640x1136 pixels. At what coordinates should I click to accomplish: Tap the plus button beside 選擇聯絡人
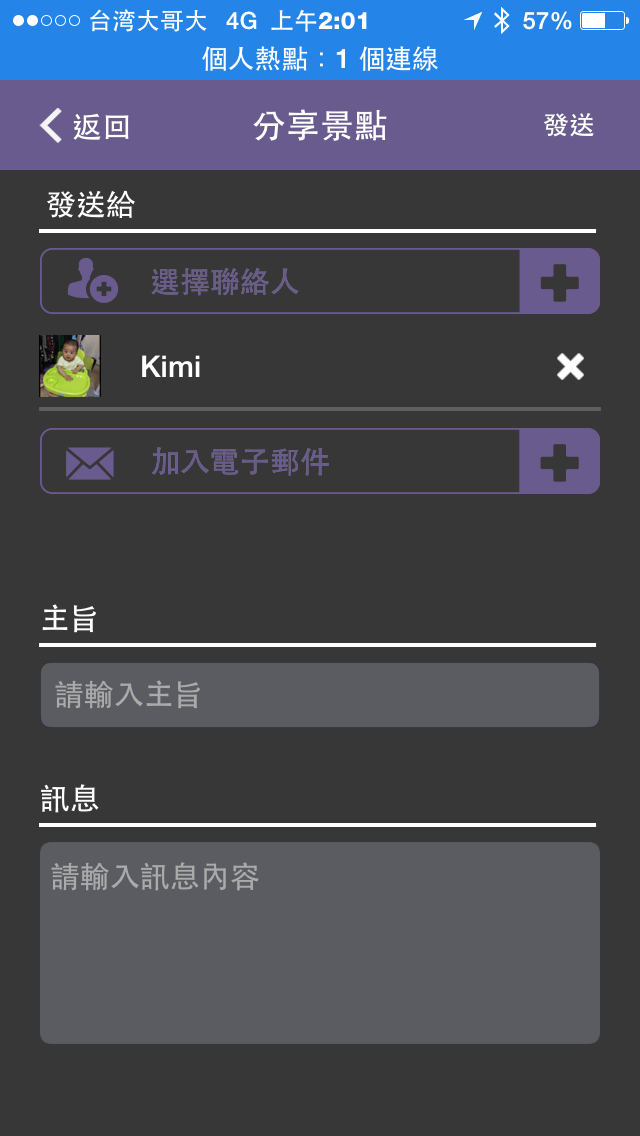pos(559,282)
